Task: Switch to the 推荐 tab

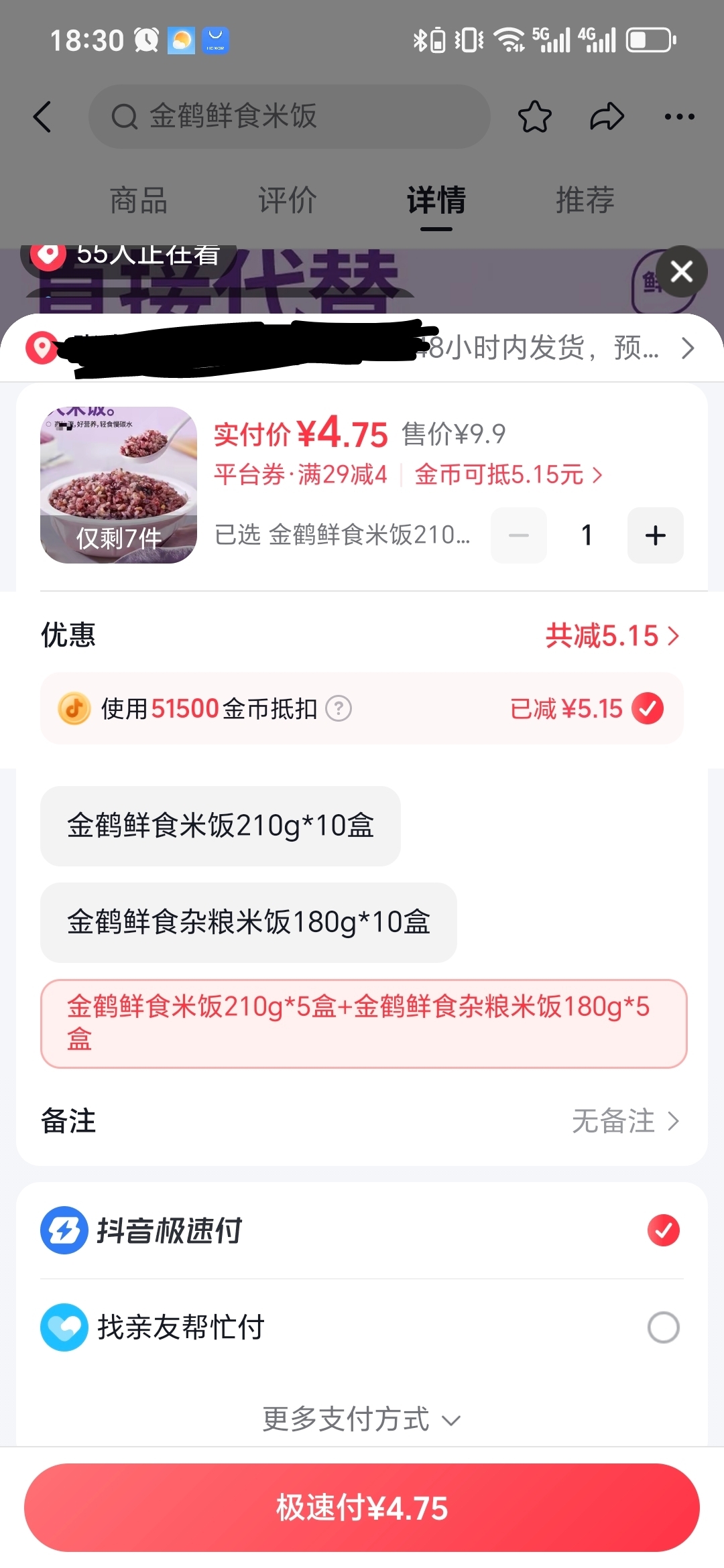Action: click(x=585, y=200)
